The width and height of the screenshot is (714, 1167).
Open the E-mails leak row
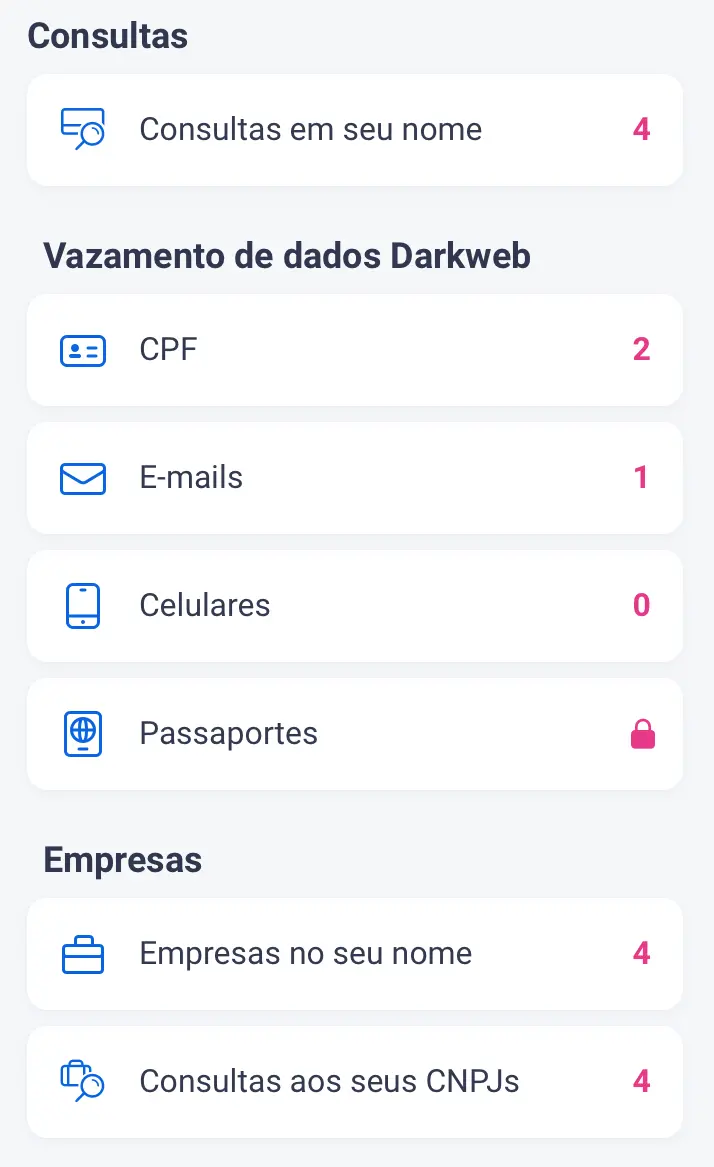[x=355, y=478]
